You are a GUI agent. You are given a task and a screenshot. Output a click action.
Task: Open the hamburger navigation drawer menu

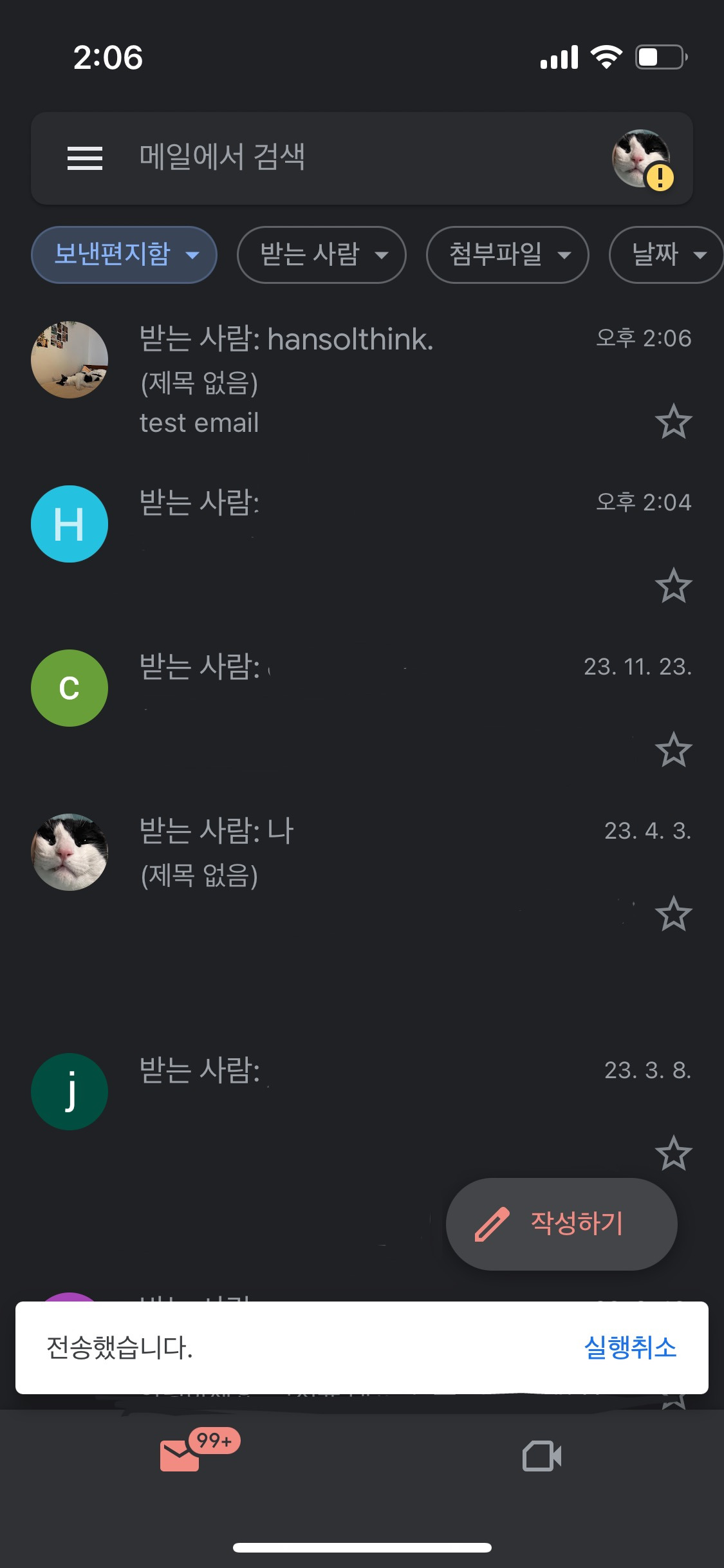[85, 158]
